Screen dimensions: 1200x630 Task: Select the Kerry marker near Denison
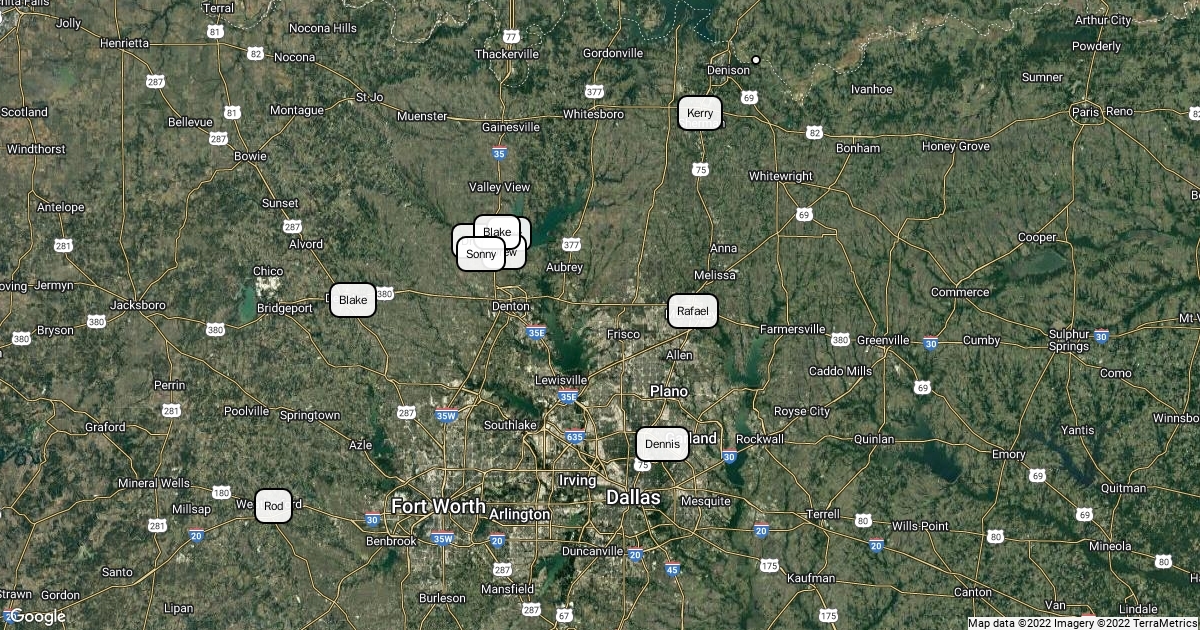700,113
